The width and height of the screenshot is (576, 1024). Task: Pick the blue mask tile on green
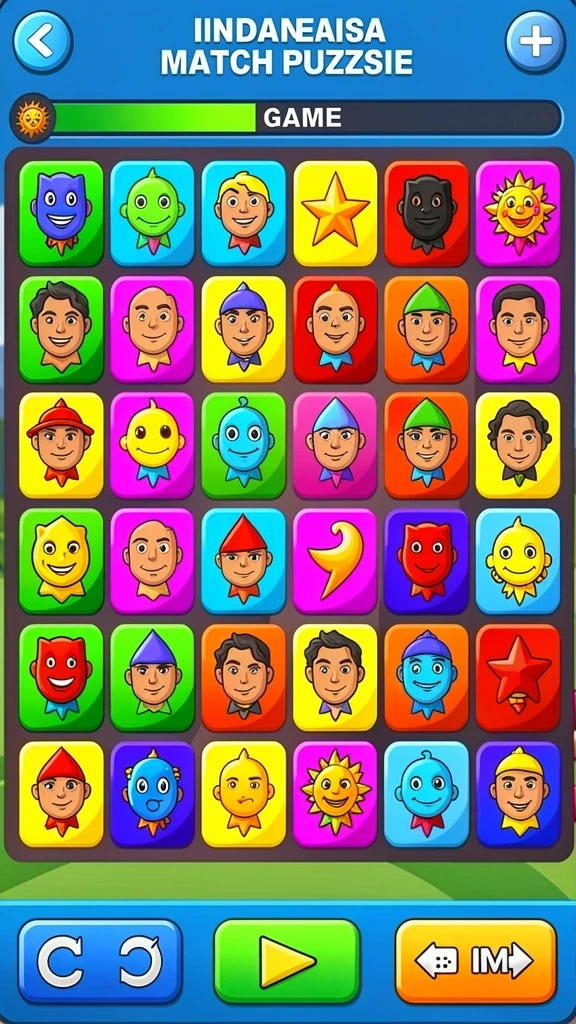61,214
